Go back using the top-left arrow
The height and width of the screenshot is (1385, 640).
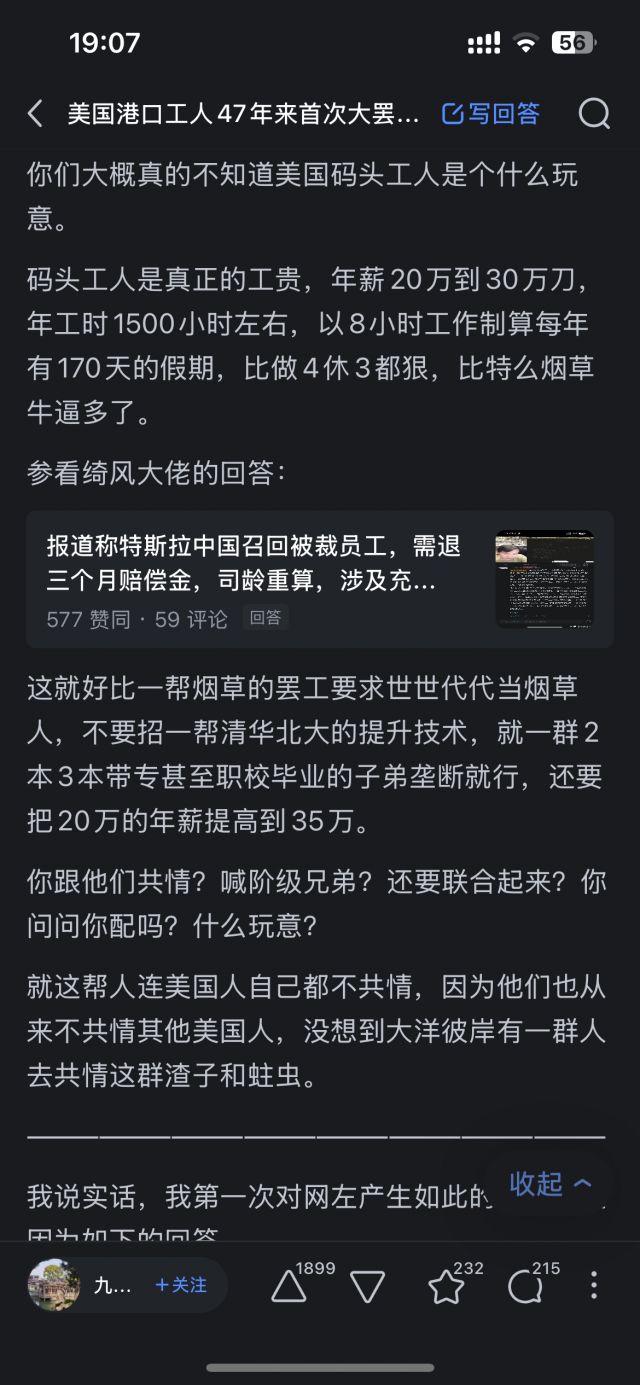click(36, 114)
